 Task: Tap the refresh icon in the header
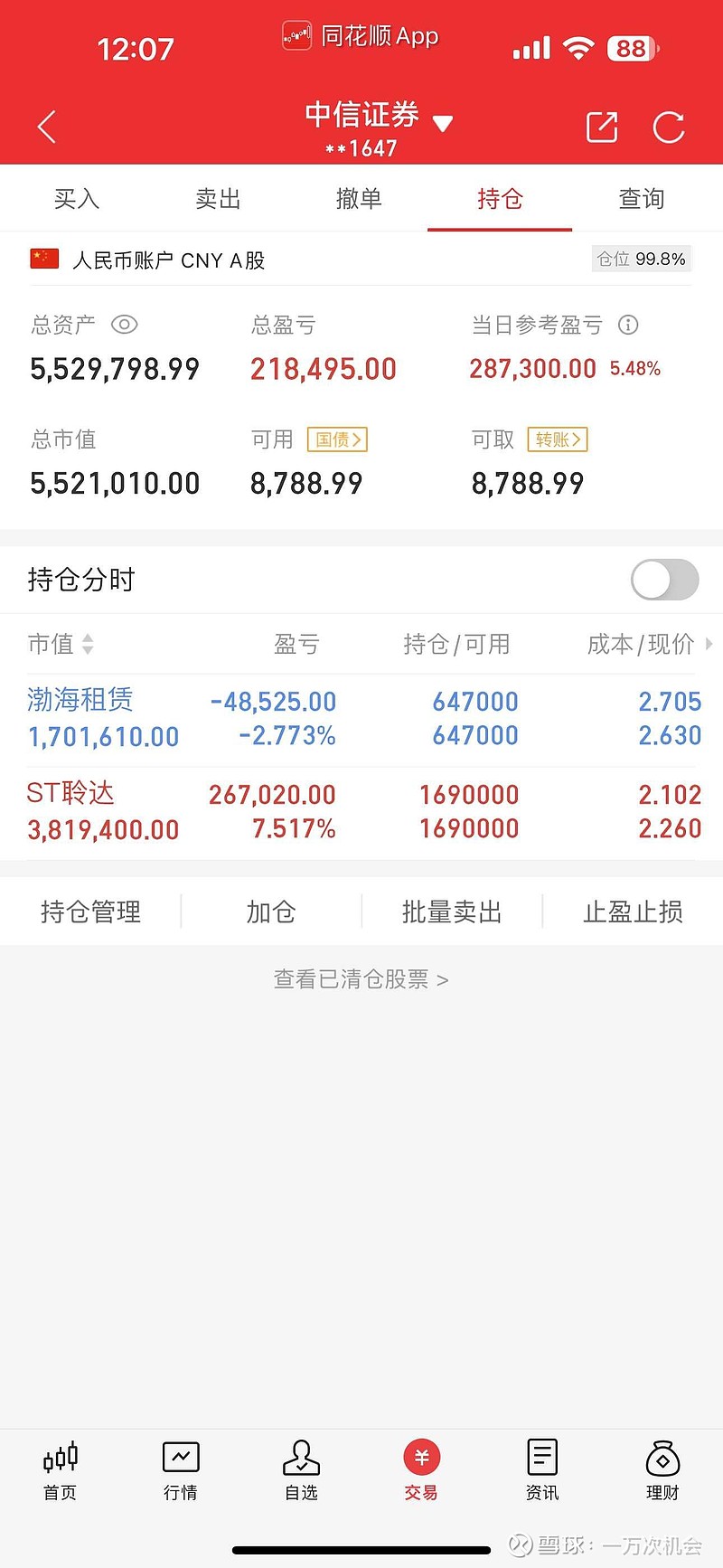point(669,127)
